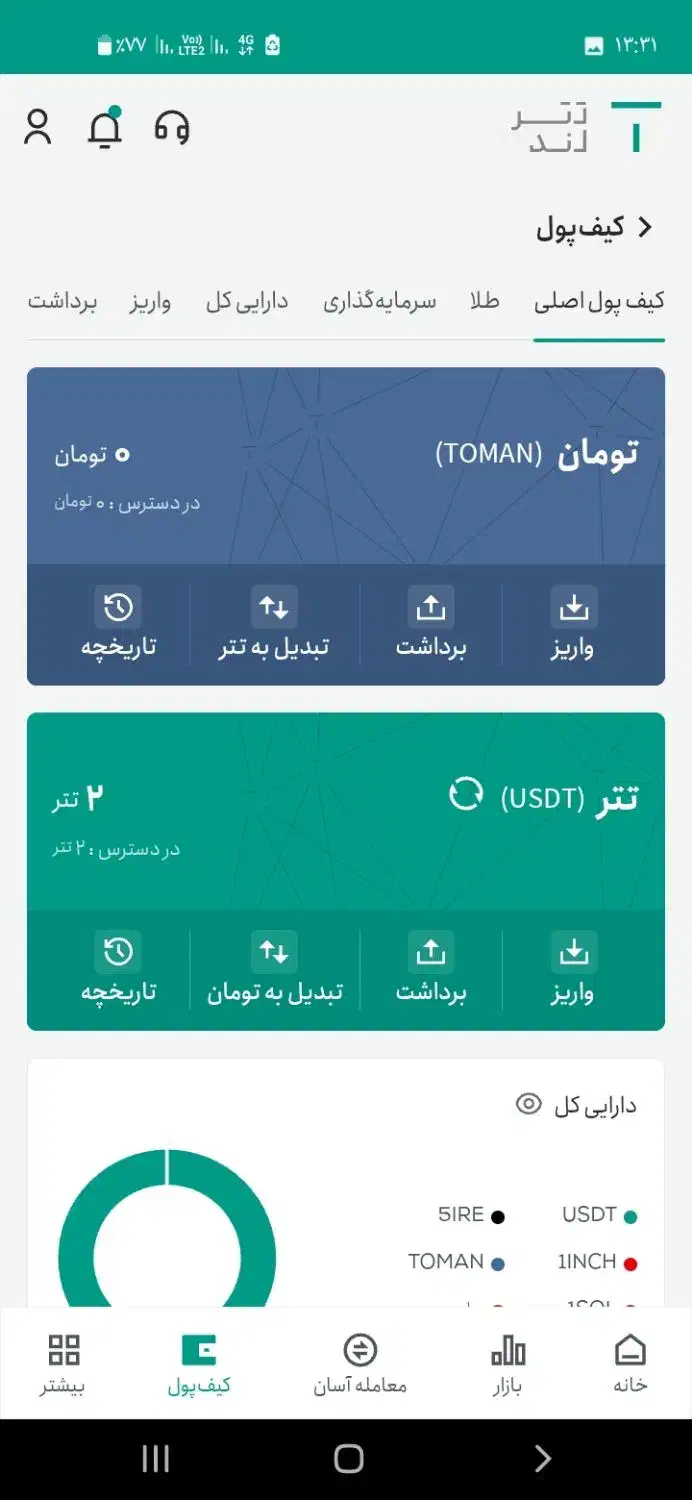Image resolution: width=692 pixels, height=1500 pixels.
Task: Go to the خانه bottom tab
Action: [x=630, y=1363]
